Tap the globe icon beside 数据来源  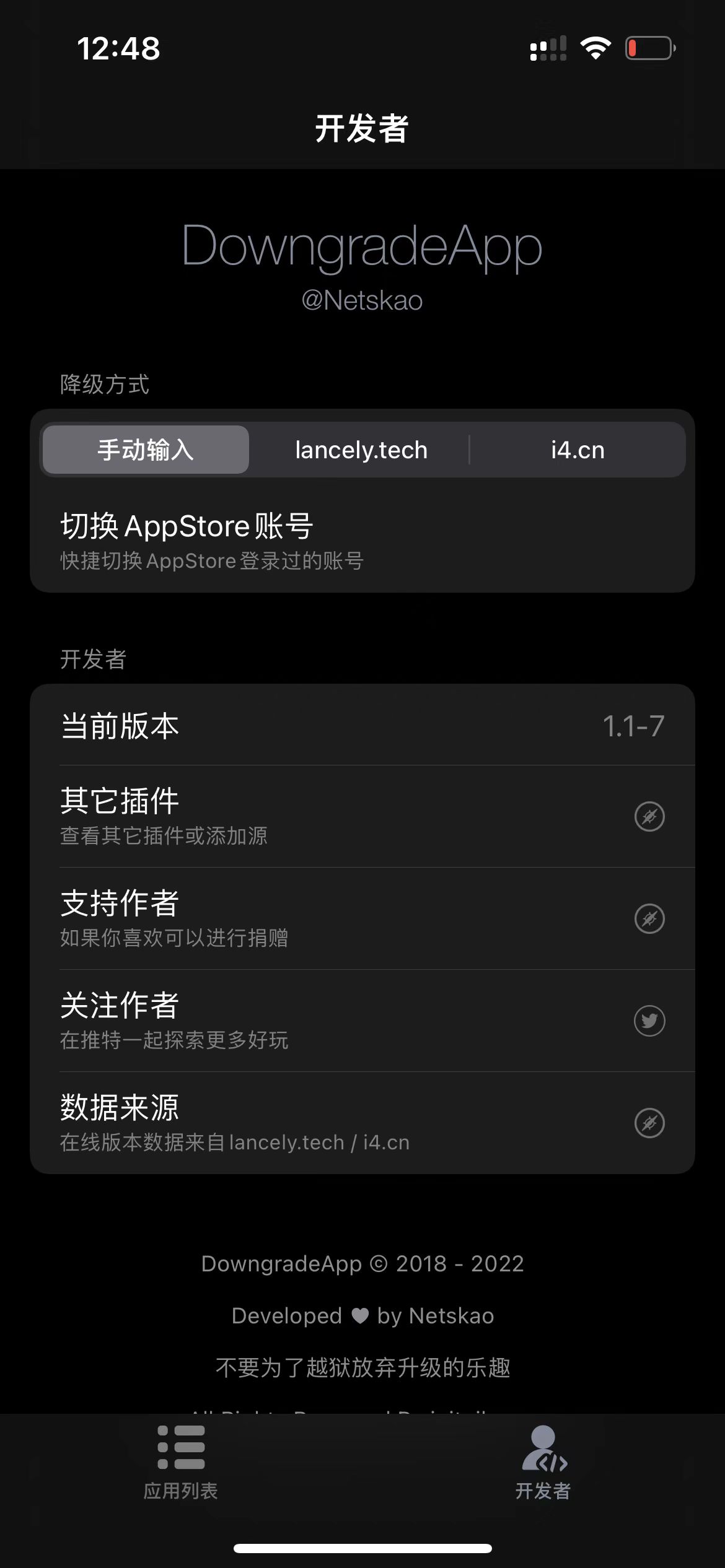(x=649, y=1123)
